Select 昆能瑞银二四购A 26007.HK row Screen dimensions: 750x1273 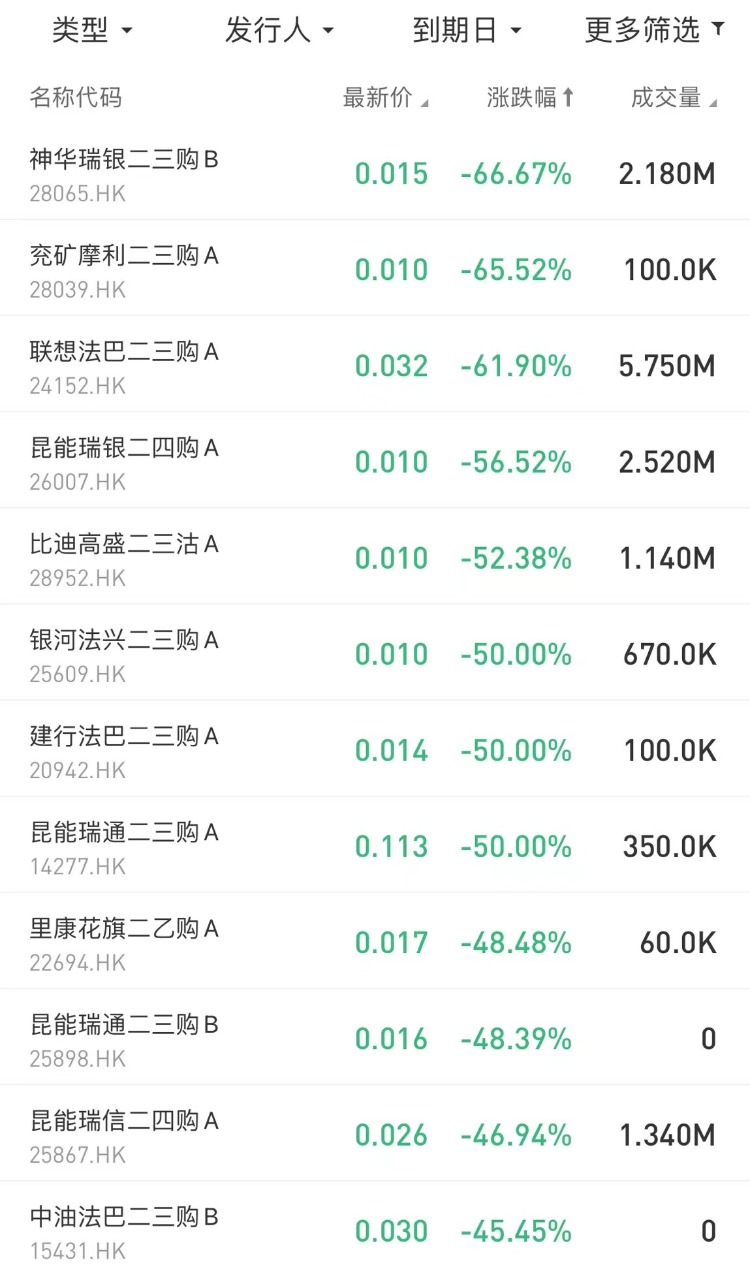point(375,461)
